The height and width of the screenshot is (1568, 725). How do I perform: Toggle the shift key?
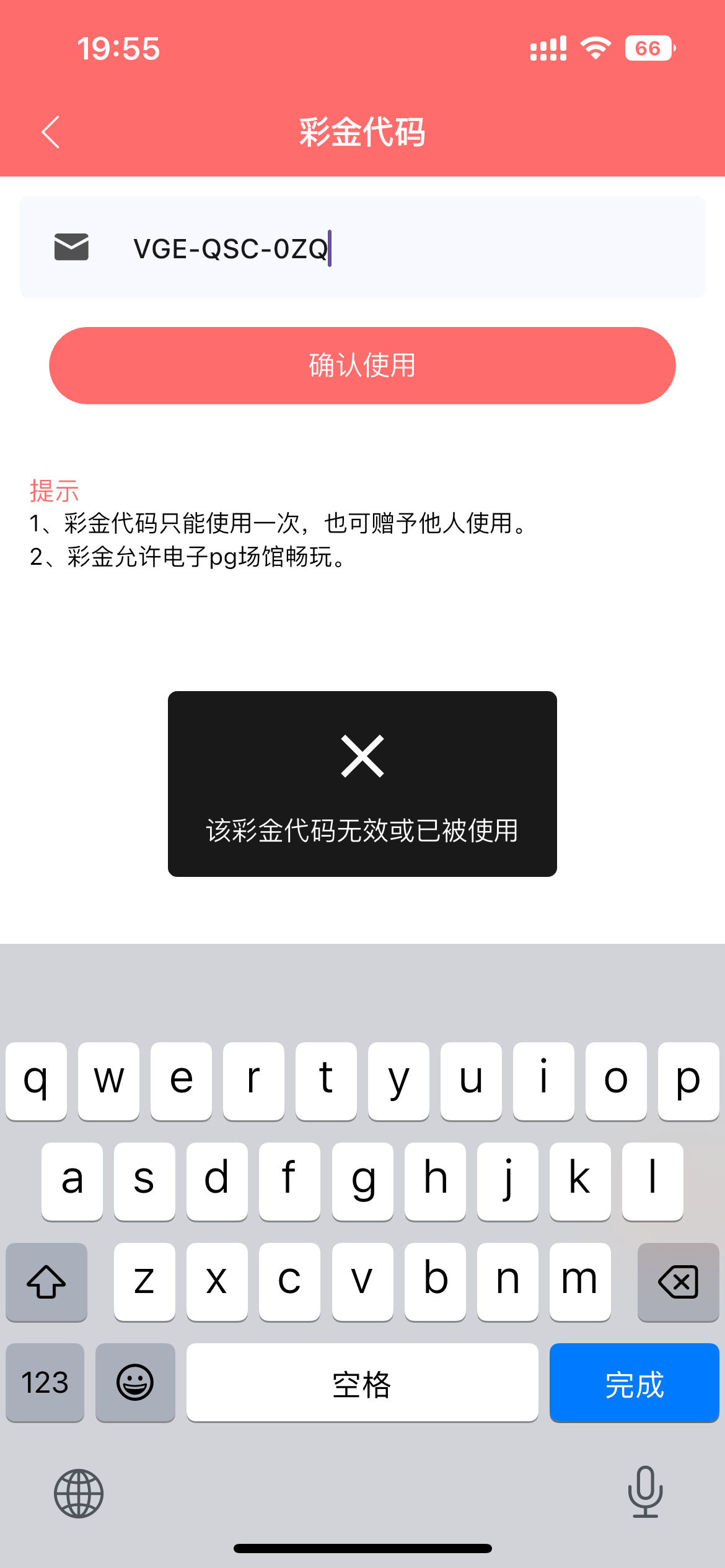46,1281
